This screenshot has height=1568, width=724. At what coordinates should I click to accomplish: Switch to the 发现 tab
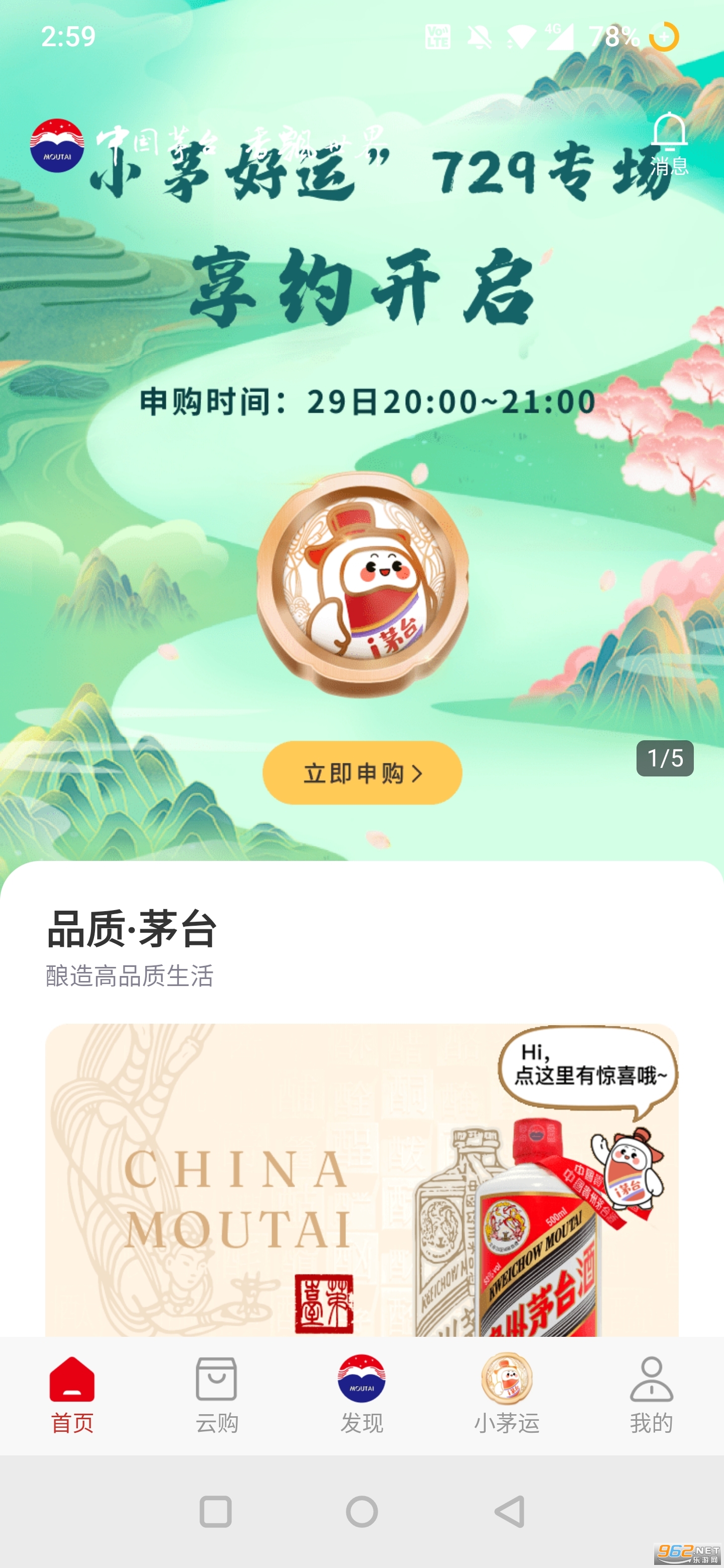[361, 1394]
